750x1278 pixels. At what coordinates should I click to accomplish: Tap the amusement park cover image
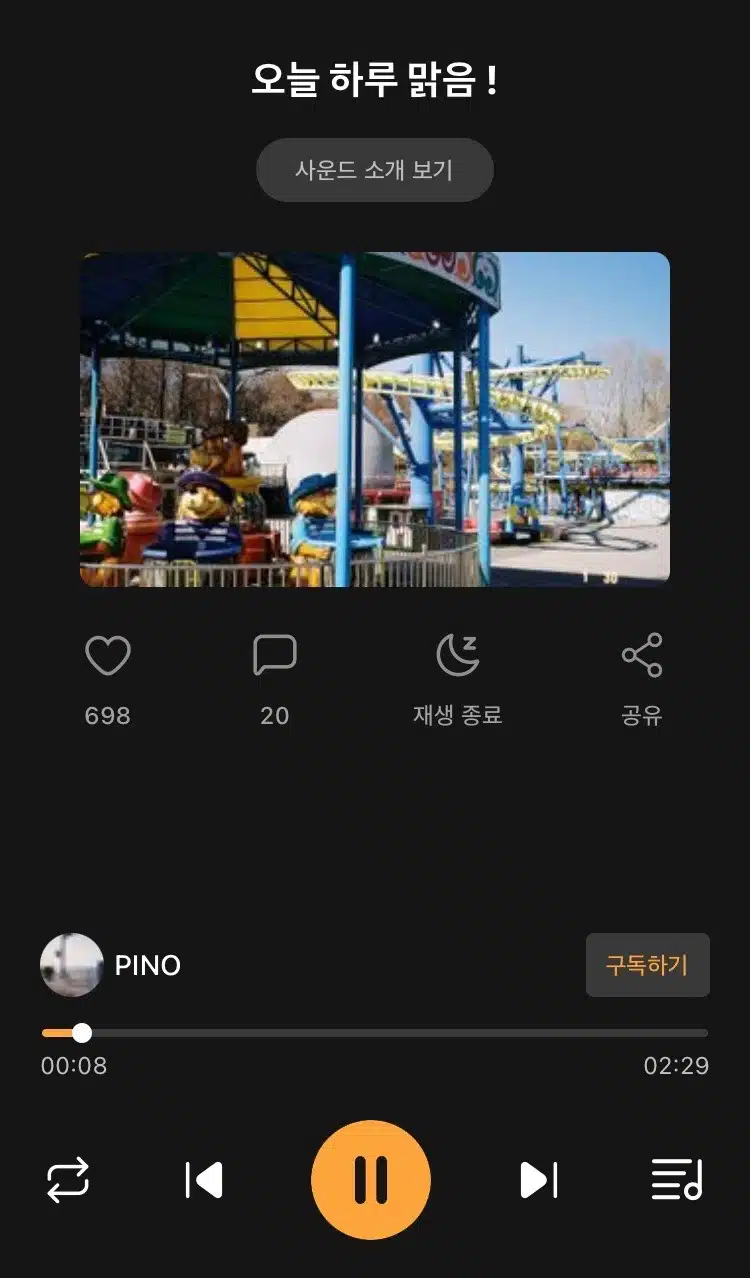coord(375,419)
